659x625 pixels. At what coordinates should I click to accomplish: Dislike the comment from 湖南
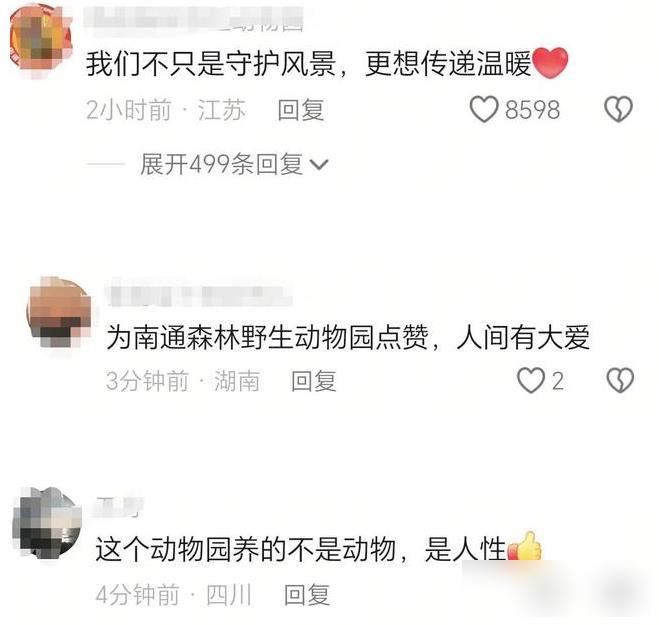coord(620,380)
